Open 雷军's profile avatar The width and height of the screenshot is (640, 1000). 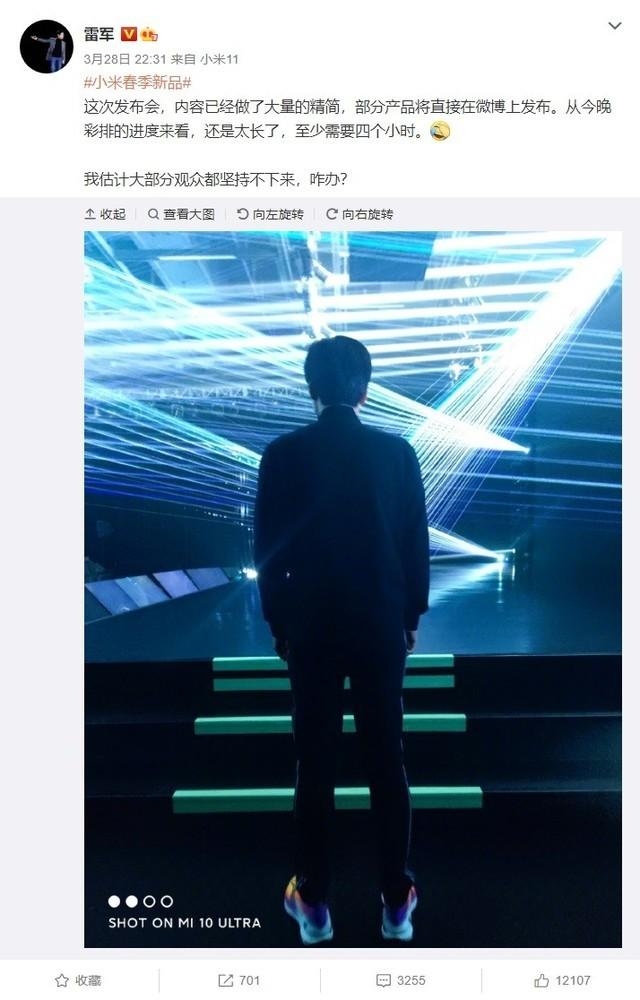point(46,46)
